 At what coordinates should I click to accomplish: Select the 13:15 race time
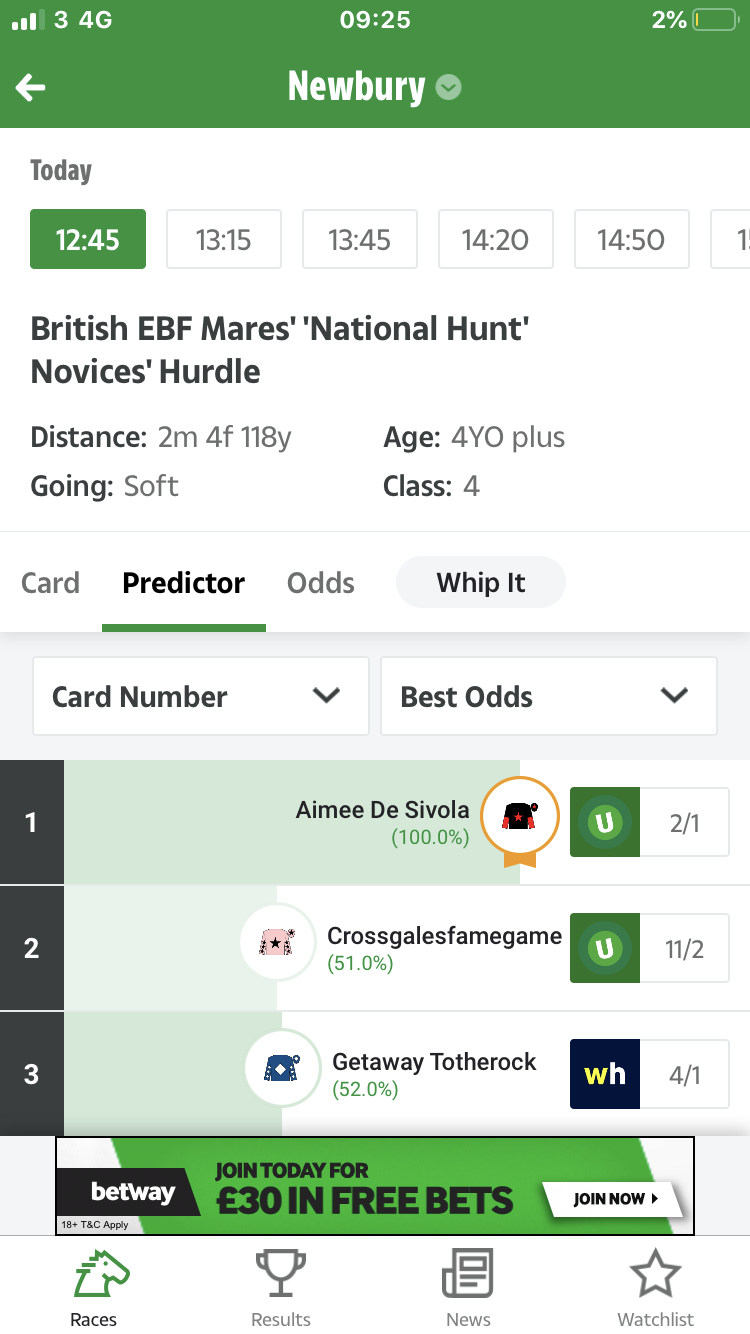(x=224, y=239)
